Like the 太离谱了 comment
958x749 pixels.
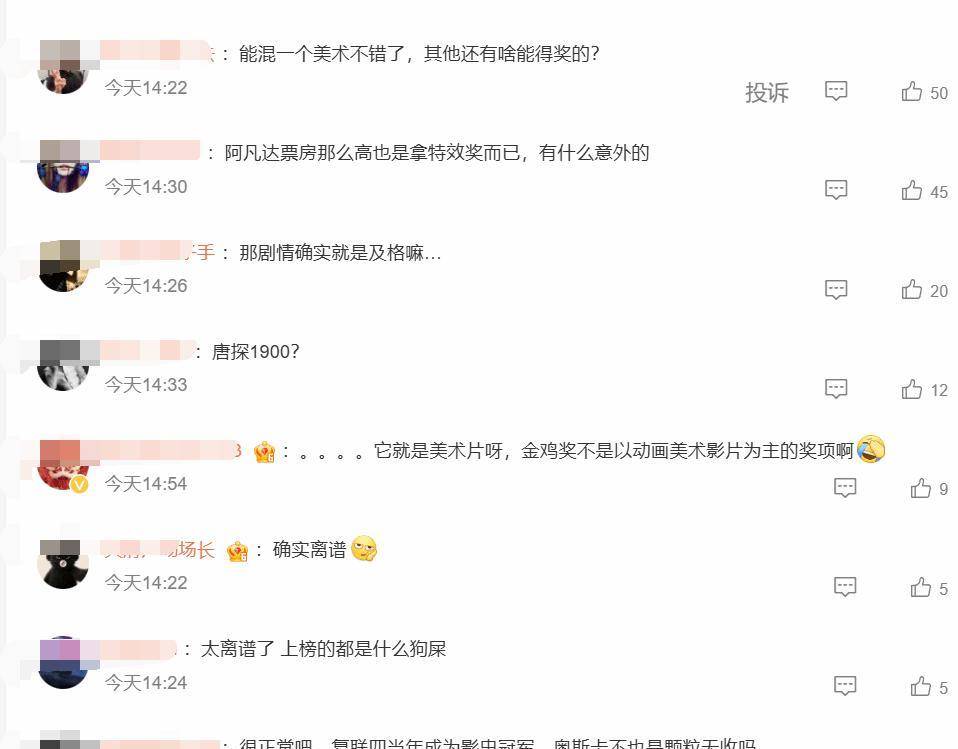[x=921, y=686]
